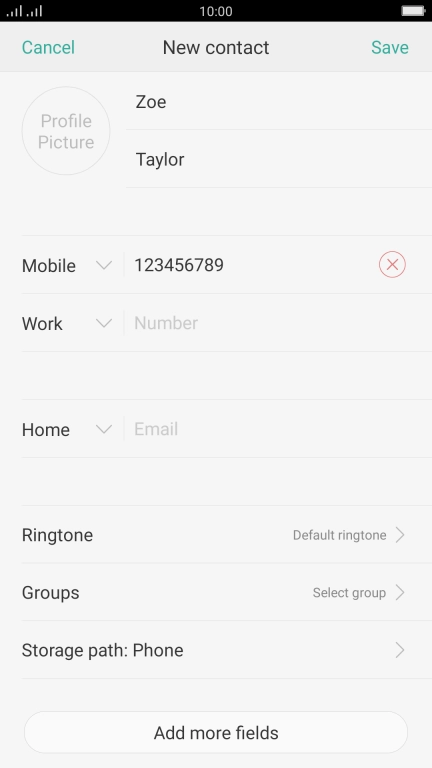Add a profile picture
Image resolution: width=432 pixels, height=768 pixels.
(66, 131)
